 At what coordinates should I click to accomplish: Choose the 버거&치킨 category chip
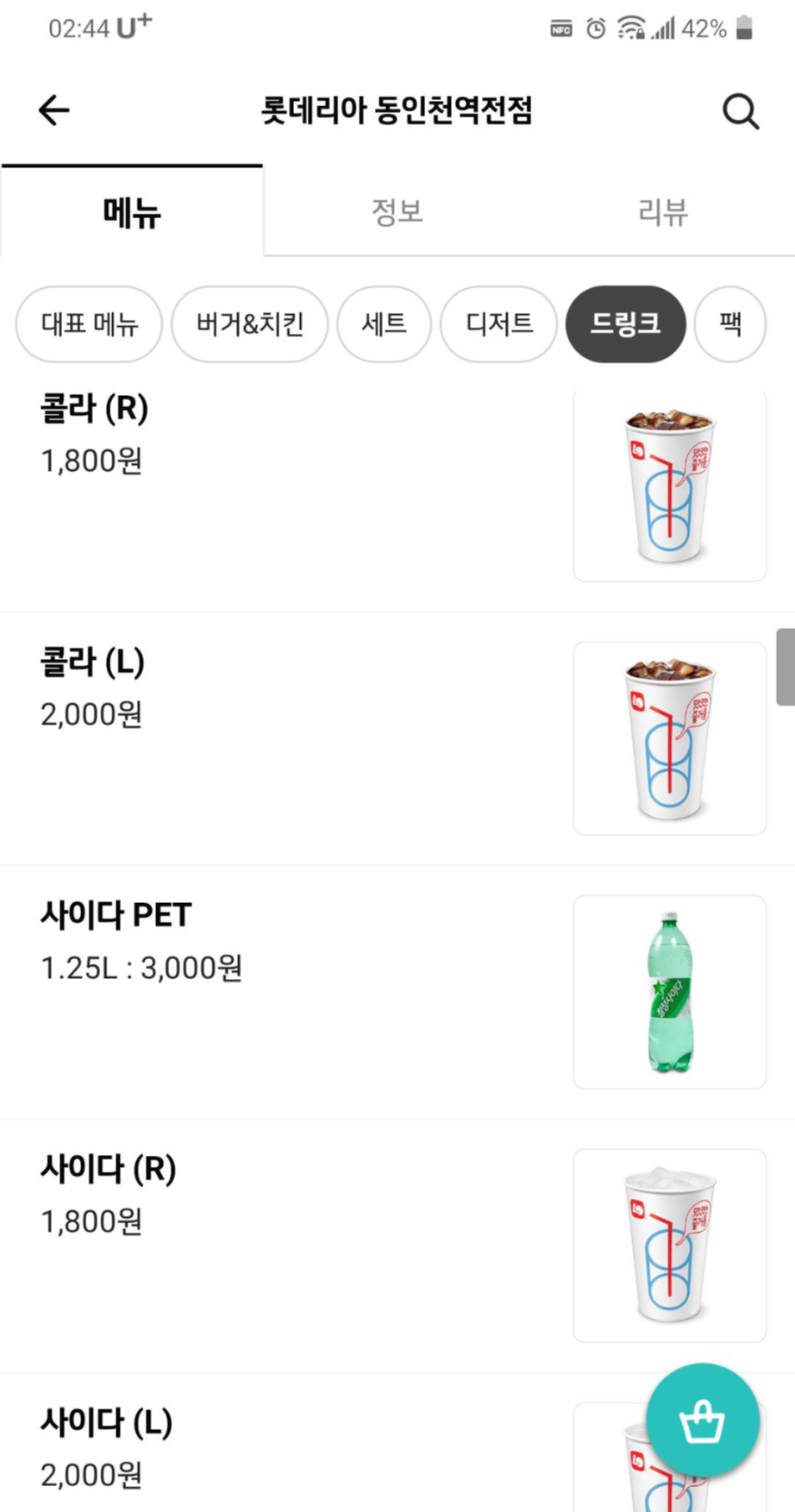point(250,324)
